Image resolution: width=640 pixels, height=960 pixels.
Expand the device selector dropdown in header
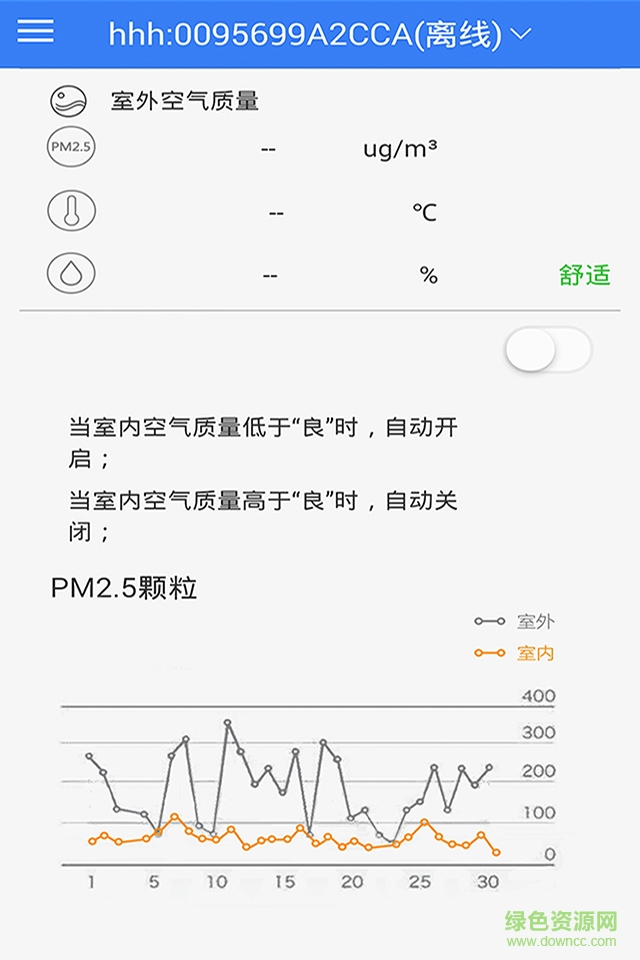[x=520, y=34]
